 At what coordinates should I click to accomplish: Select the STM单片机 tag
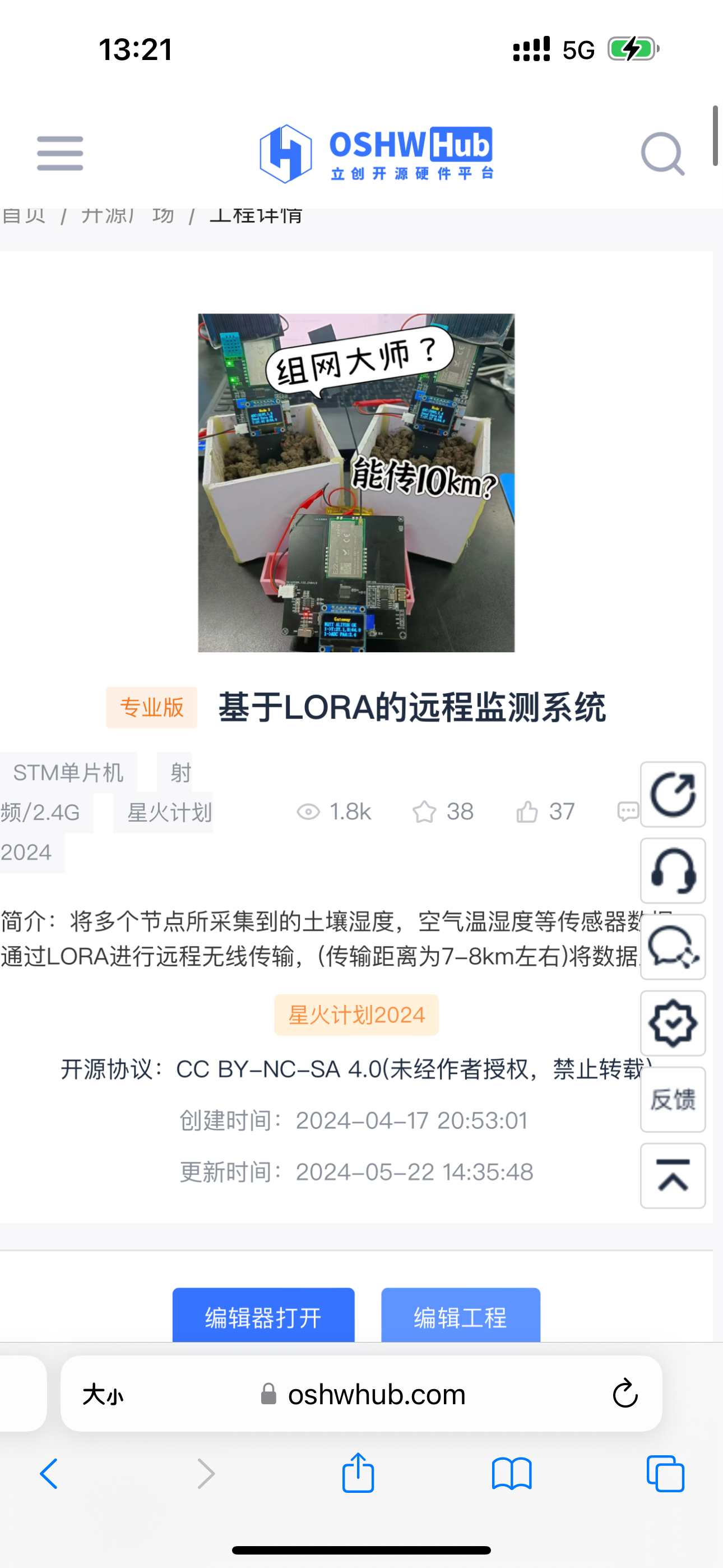[68, 772]
